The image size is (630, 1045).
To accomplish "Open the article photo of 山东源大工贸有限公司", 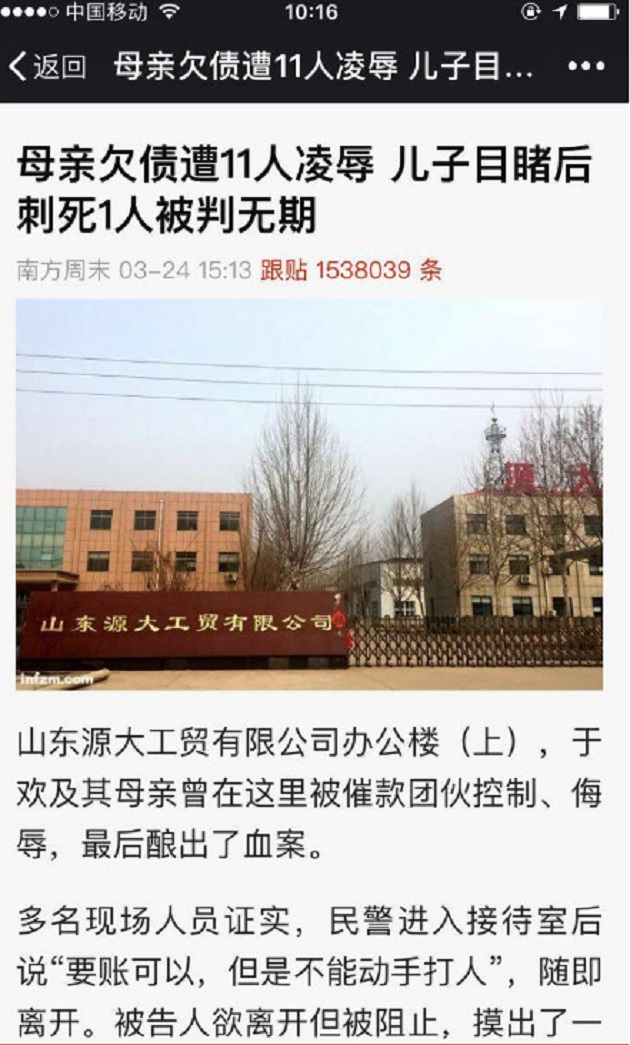I will click(x=309, y=495).
